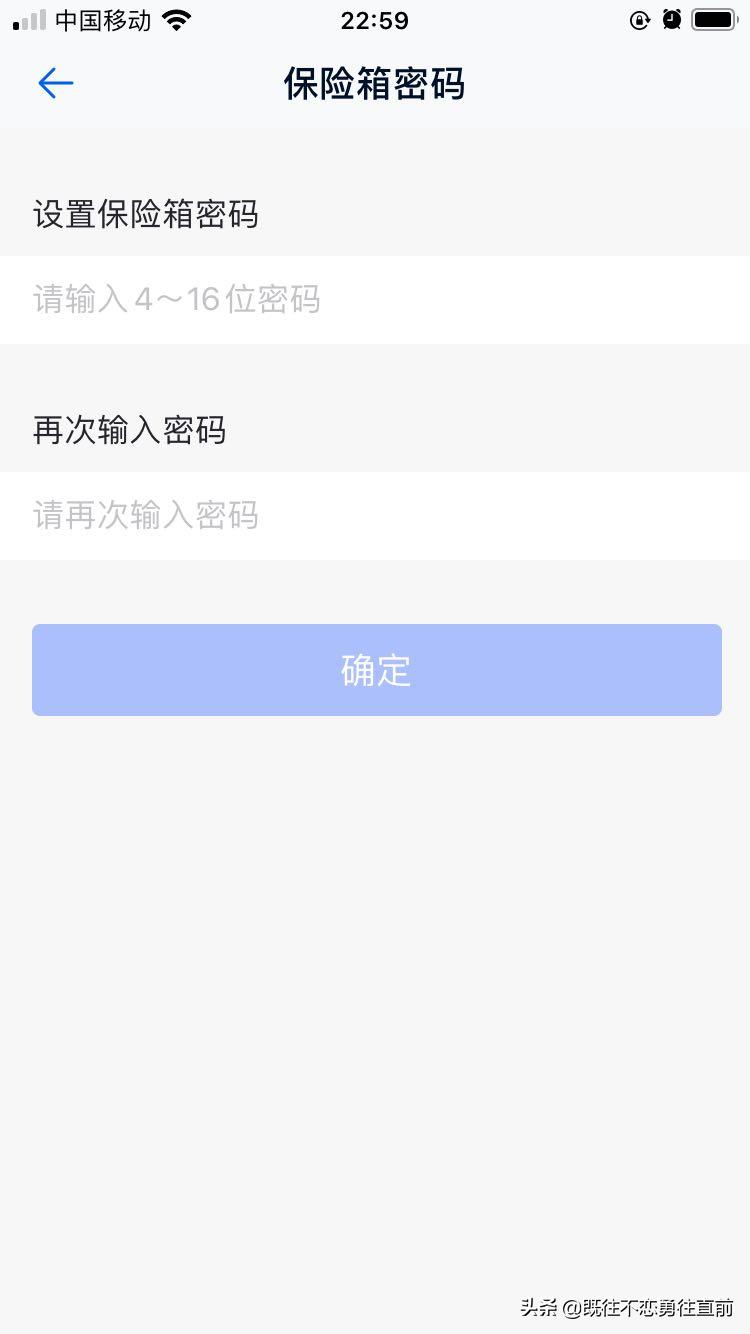Select the alarm clock status icon

tap(671, 18)
